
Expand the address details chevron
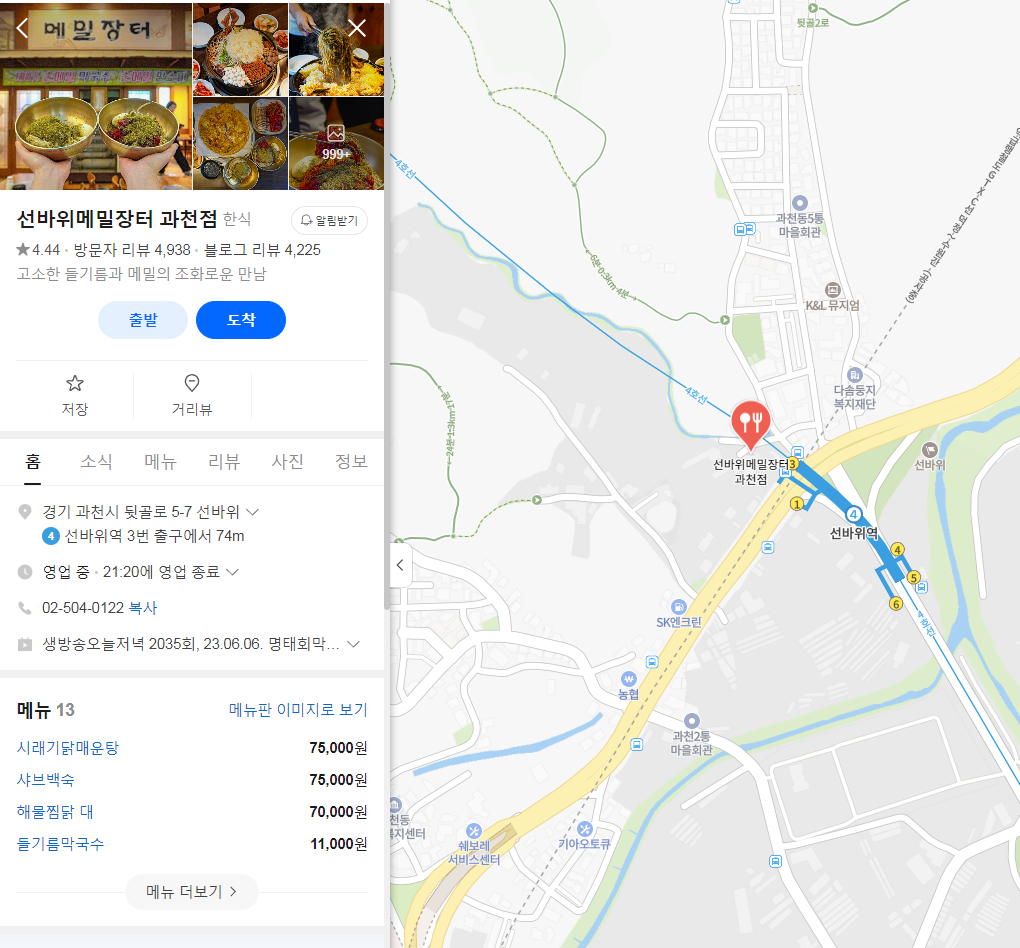tap(253, 512)
